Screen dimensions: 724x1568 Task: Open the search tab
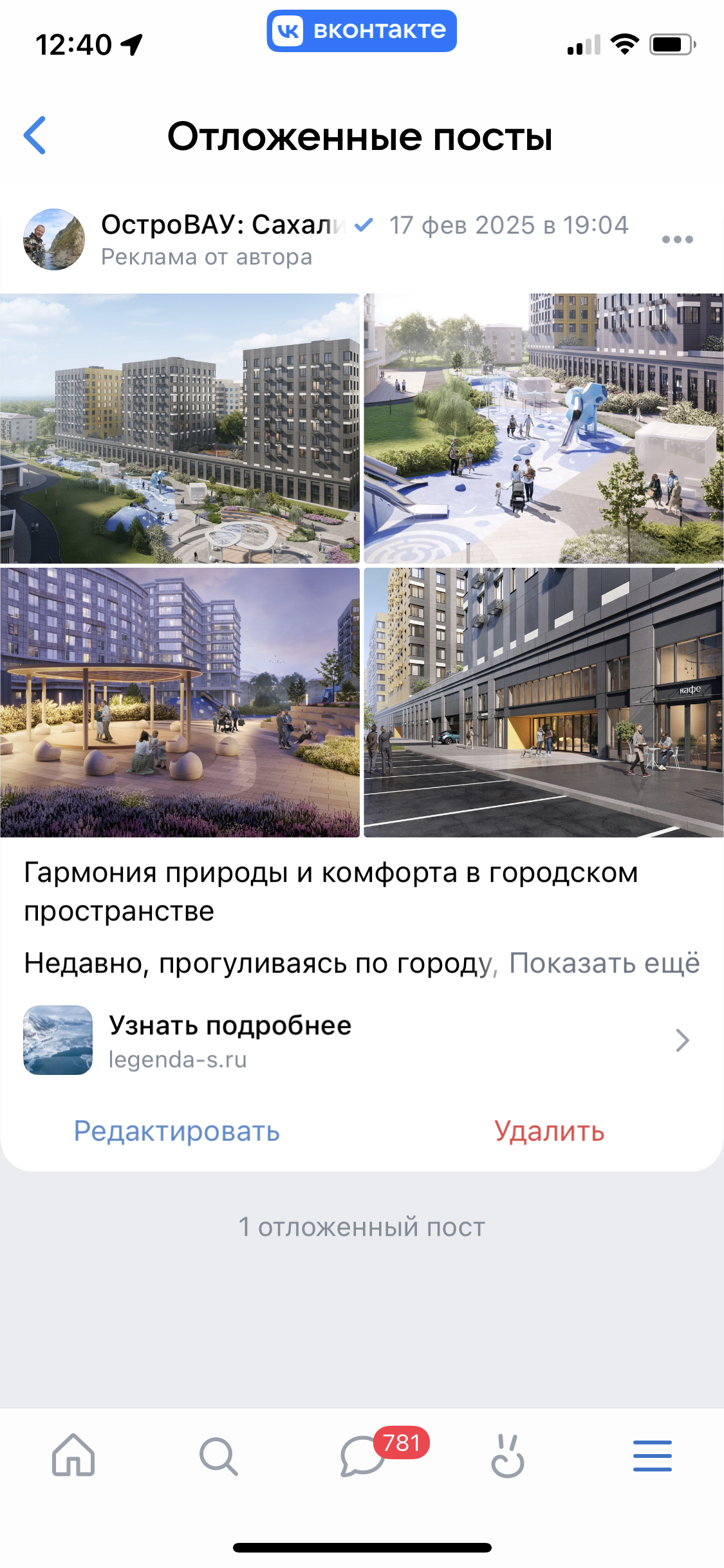click(x=218, y=1456)
